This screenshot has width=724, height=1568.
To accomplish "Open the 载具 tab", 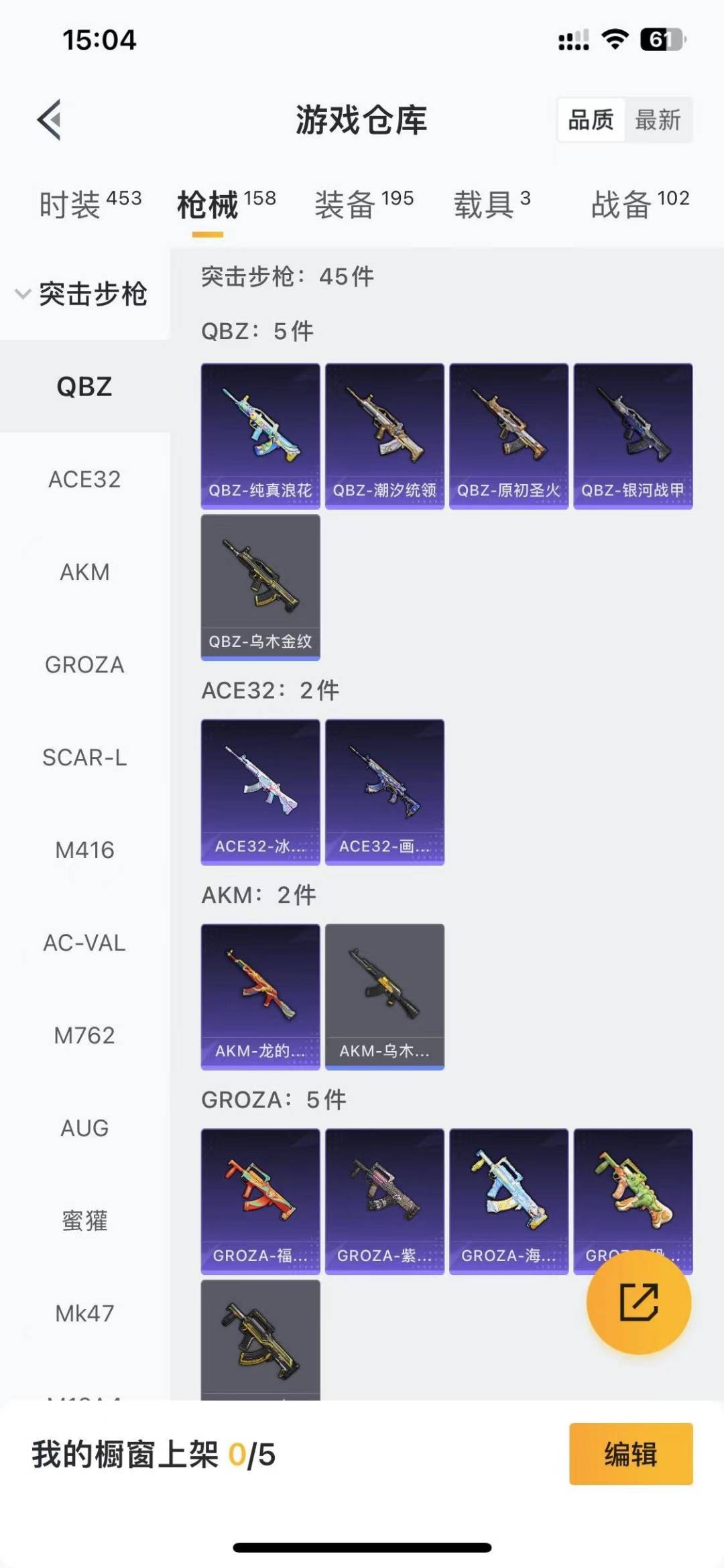I will (x=492, y=204).
